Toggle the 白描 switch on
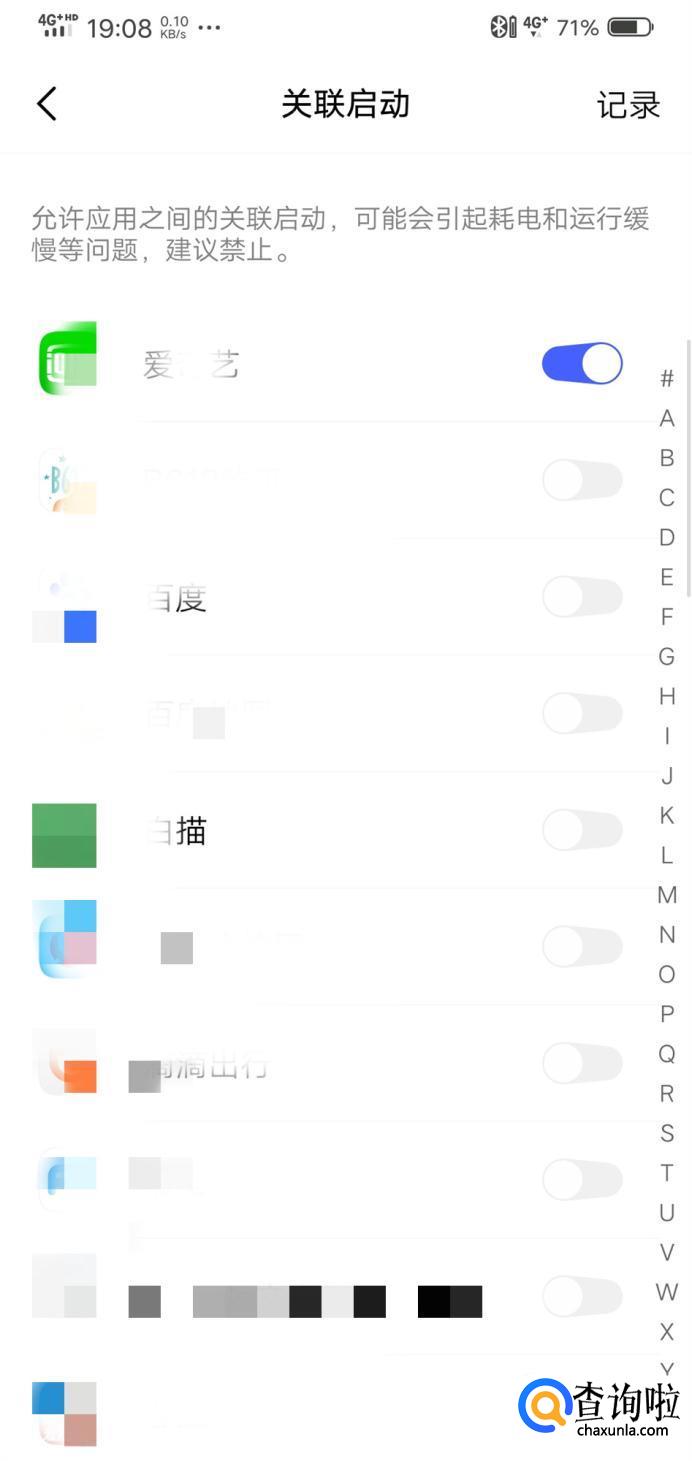The image size is (692, 1461). pos(581,830)
